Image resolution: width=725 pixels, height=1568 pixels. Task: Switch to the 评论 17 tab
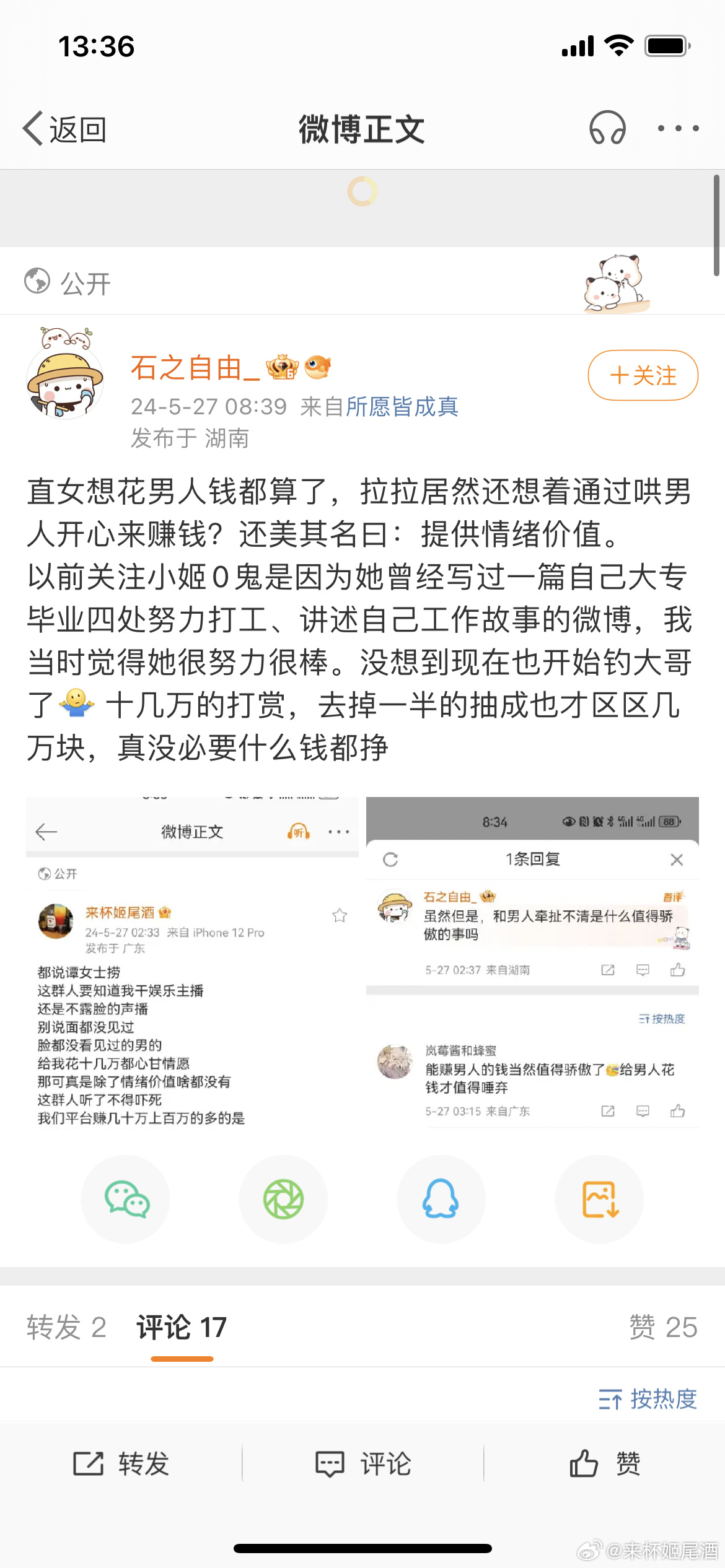tap(182, 1327)
